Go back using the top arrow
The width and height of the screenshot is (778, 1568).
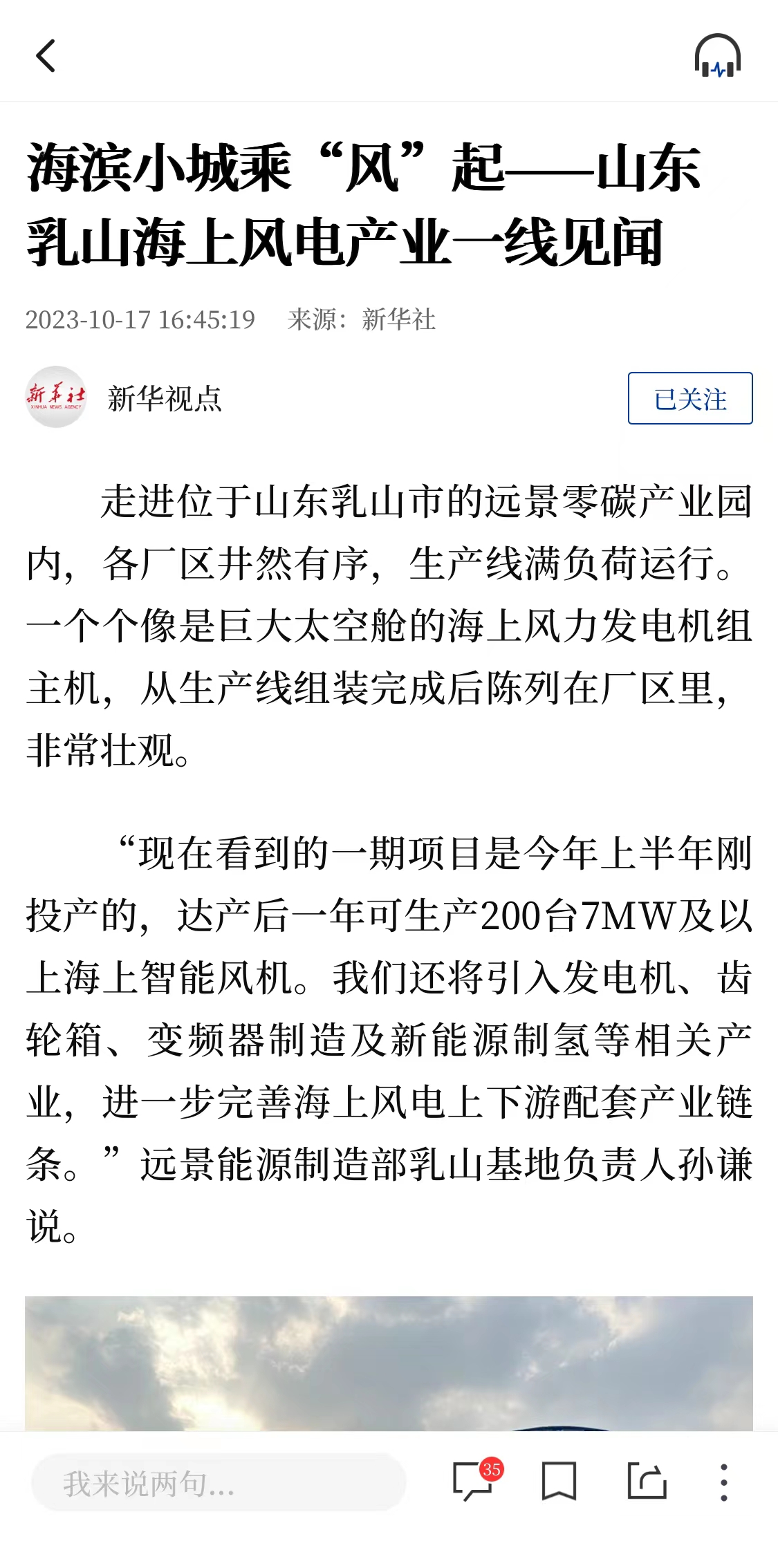(x=46, y=56)
